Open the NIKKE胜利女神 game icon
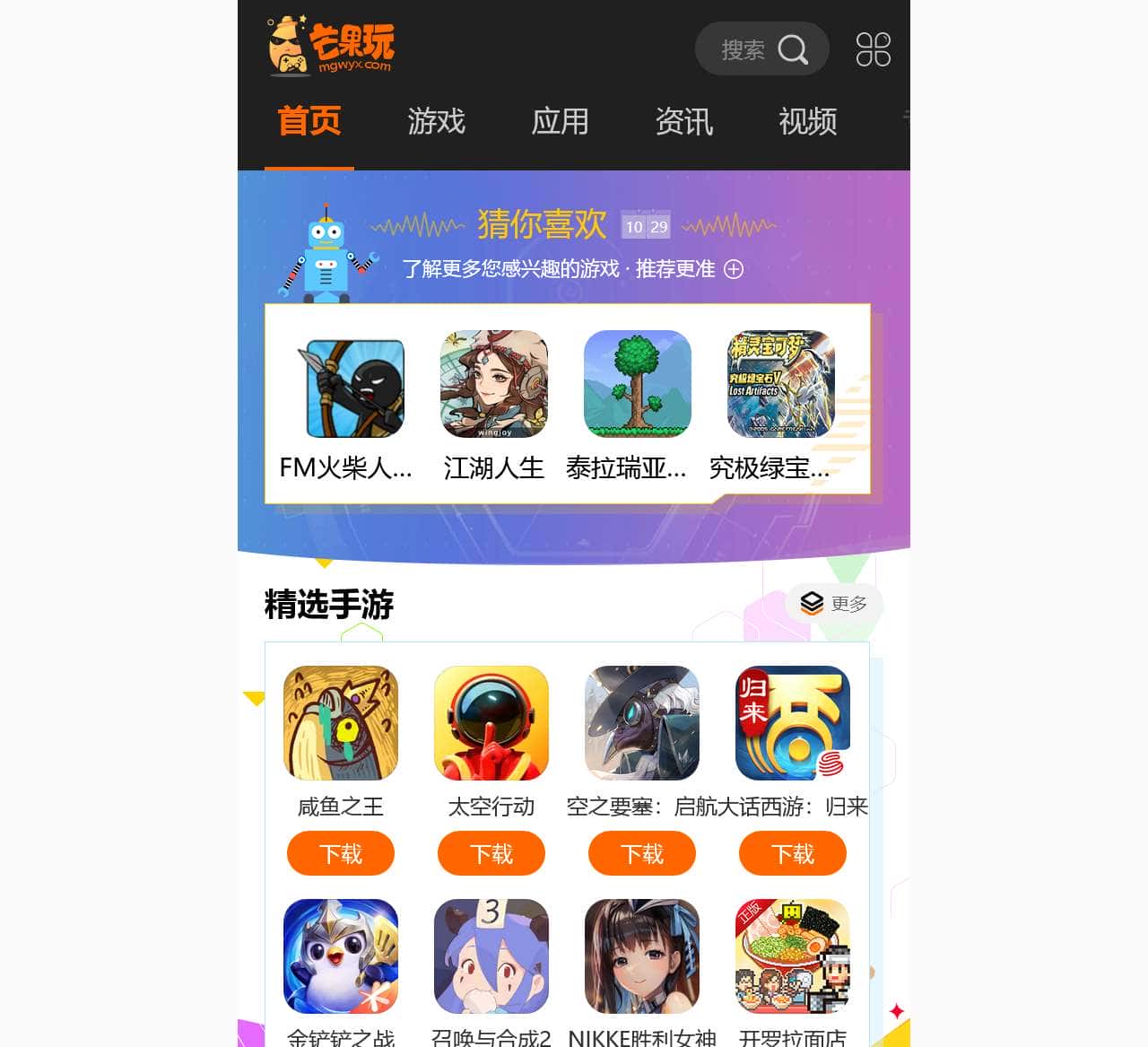The height and width of the screenshot is (1047, 1148). [x=642, y=956]
